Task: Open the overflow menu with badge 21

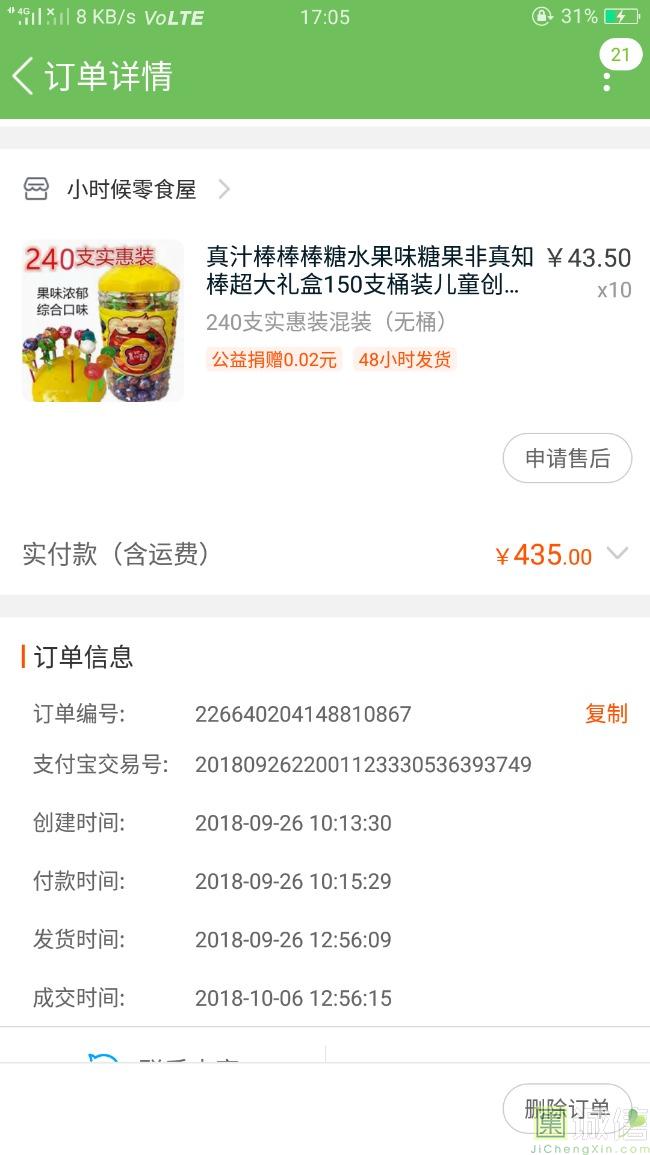Action: (x=607, y=76)
